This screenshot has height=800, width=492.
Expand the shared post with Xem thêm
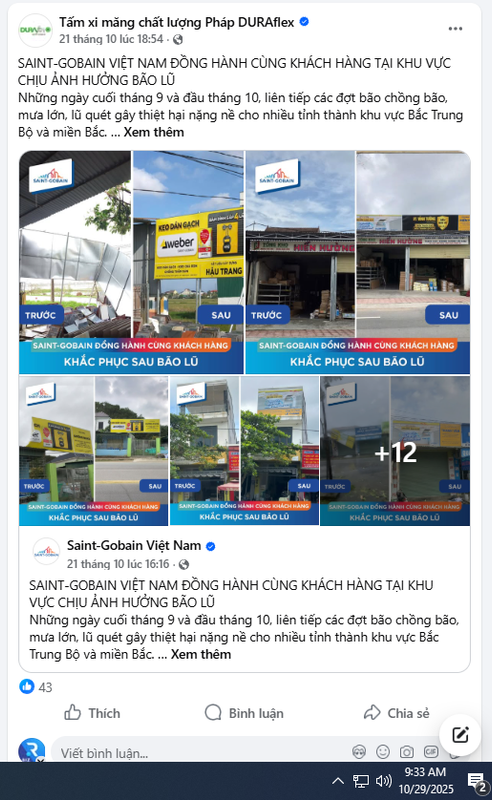201,655
